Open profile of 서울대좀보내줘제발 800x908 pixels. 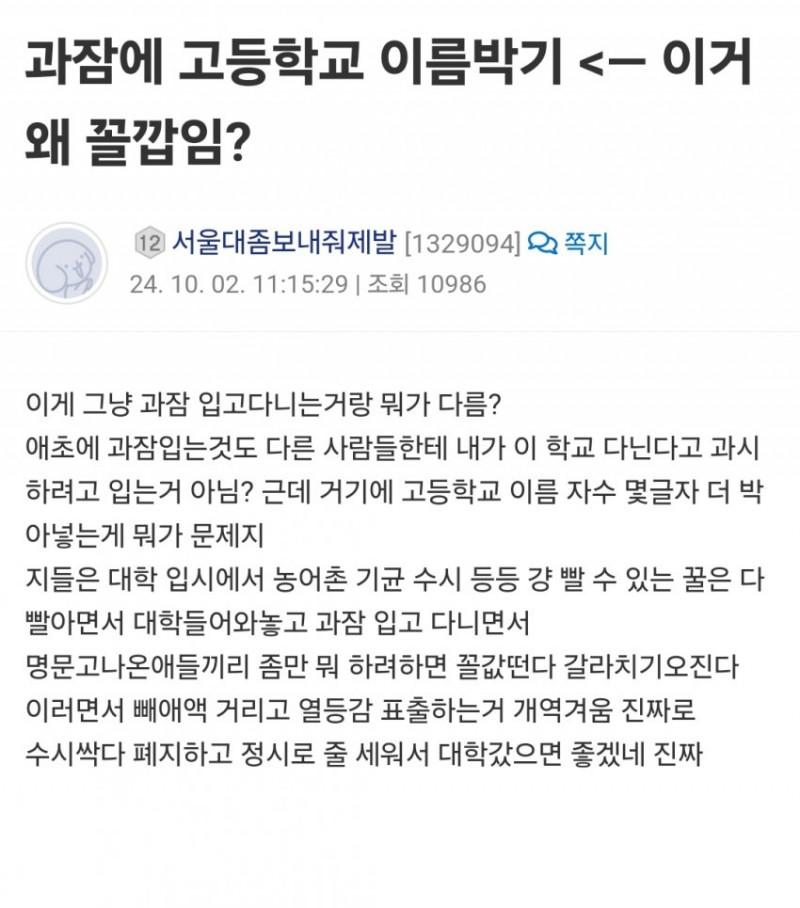pyautogui.click(x=283, y=243)
